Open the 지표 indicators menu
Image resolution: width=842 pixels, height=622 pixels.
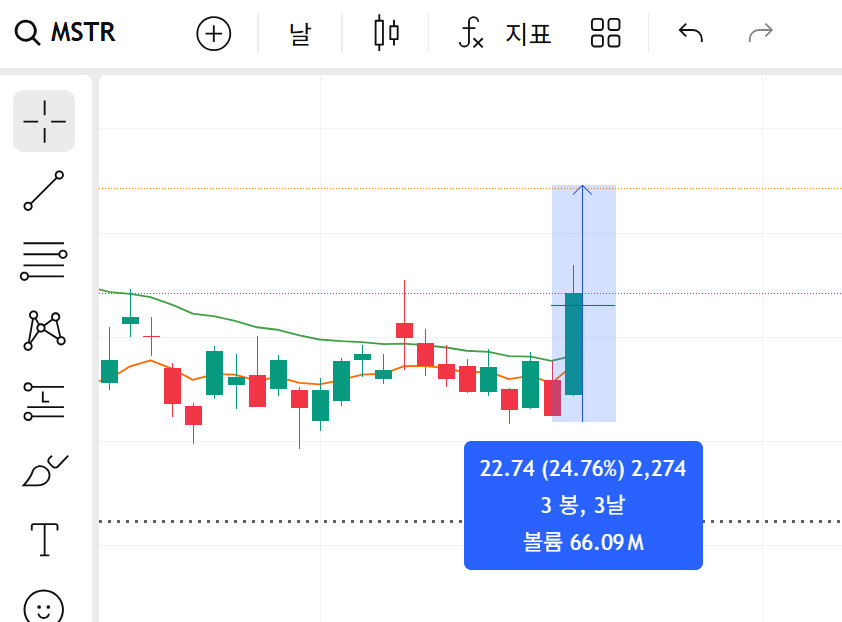click(x=505, y=33)
